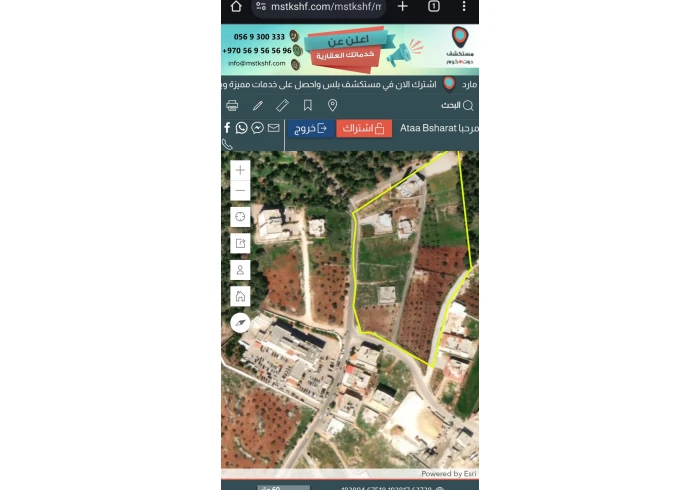This screenshot has width=700, height=490.
Task: Open the bookmarks tool
Action: pyautogui.click(x=307, y=105)
